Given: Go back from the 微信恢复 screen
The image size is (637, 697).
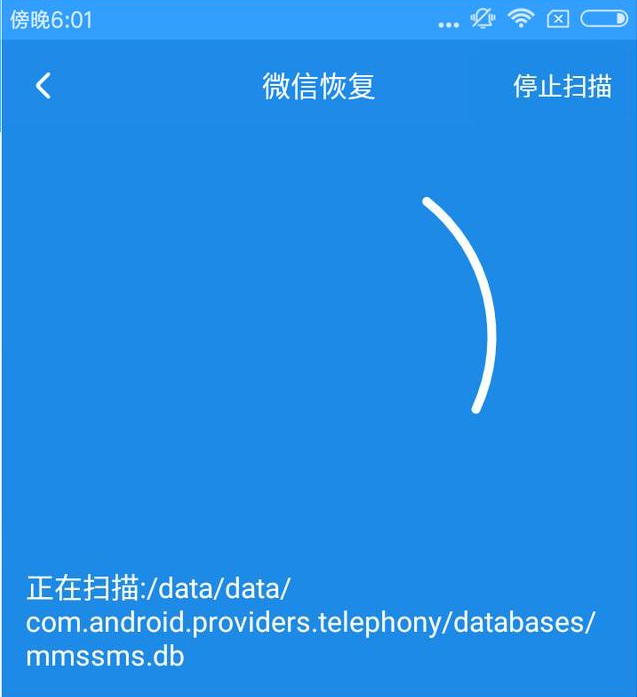Looking at the screenshot, I should 43,86.
